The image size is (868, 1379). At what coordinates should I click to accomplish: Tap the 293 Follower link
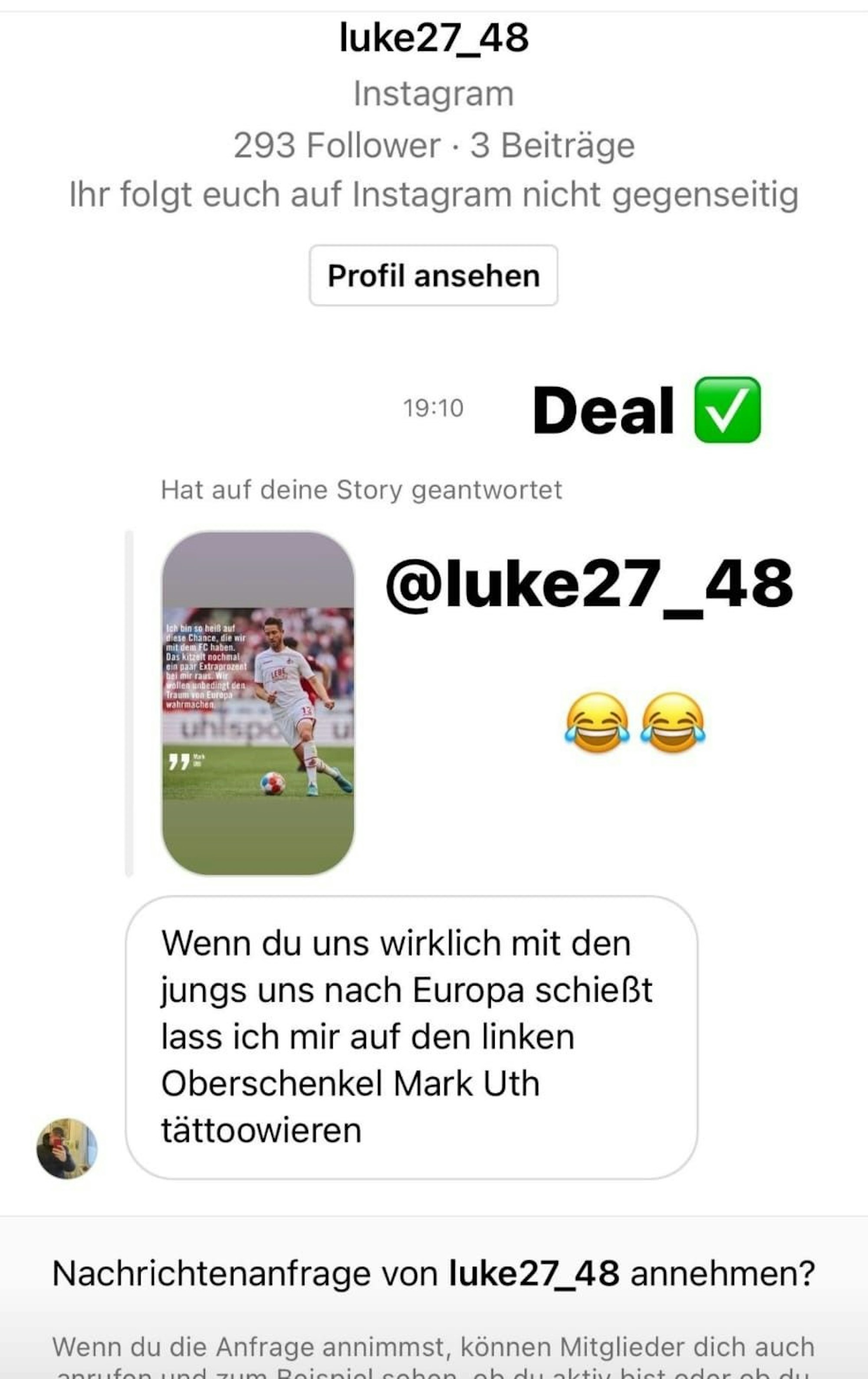tap(335, 145)
